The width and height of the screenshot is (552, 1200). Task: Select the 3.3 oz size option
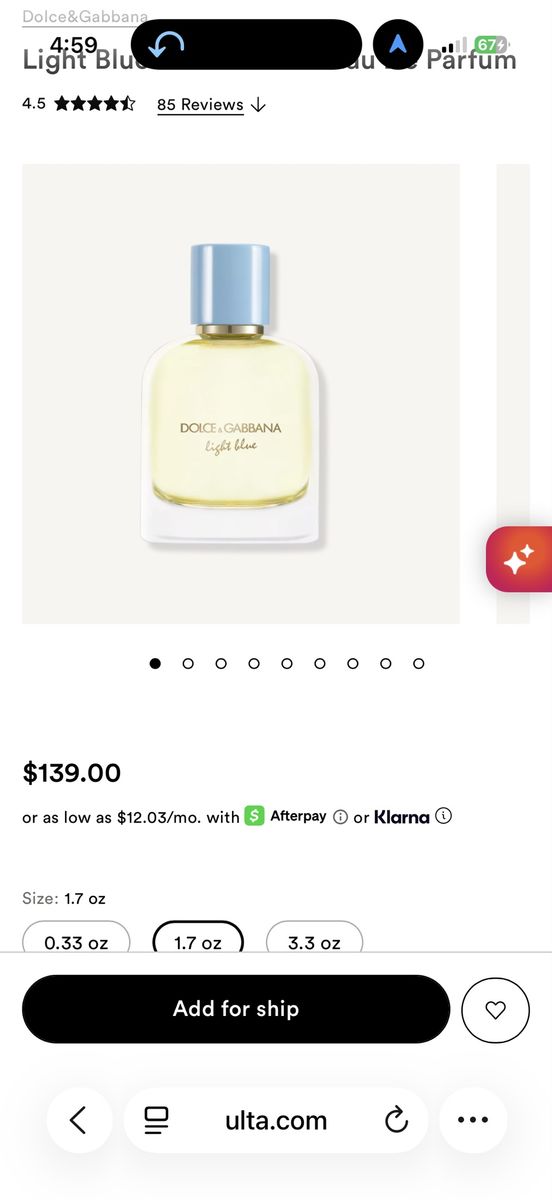(314, 942)
